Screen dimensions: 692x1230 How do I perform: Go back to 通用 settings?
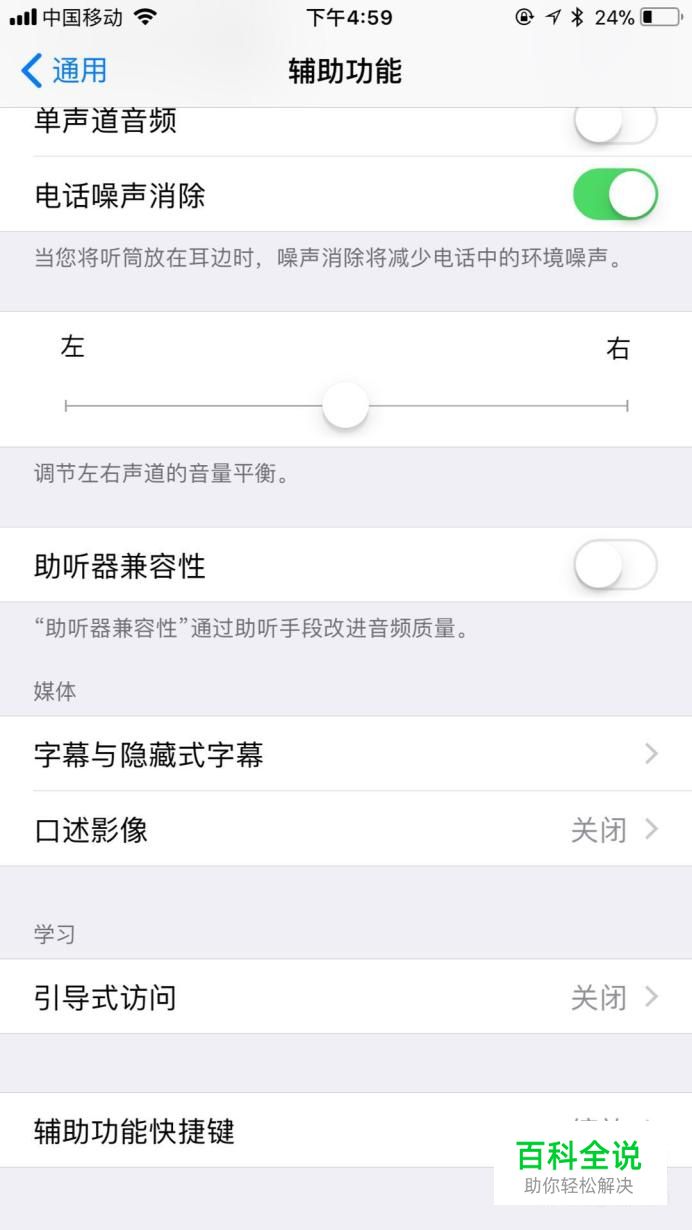coord(64,71)
